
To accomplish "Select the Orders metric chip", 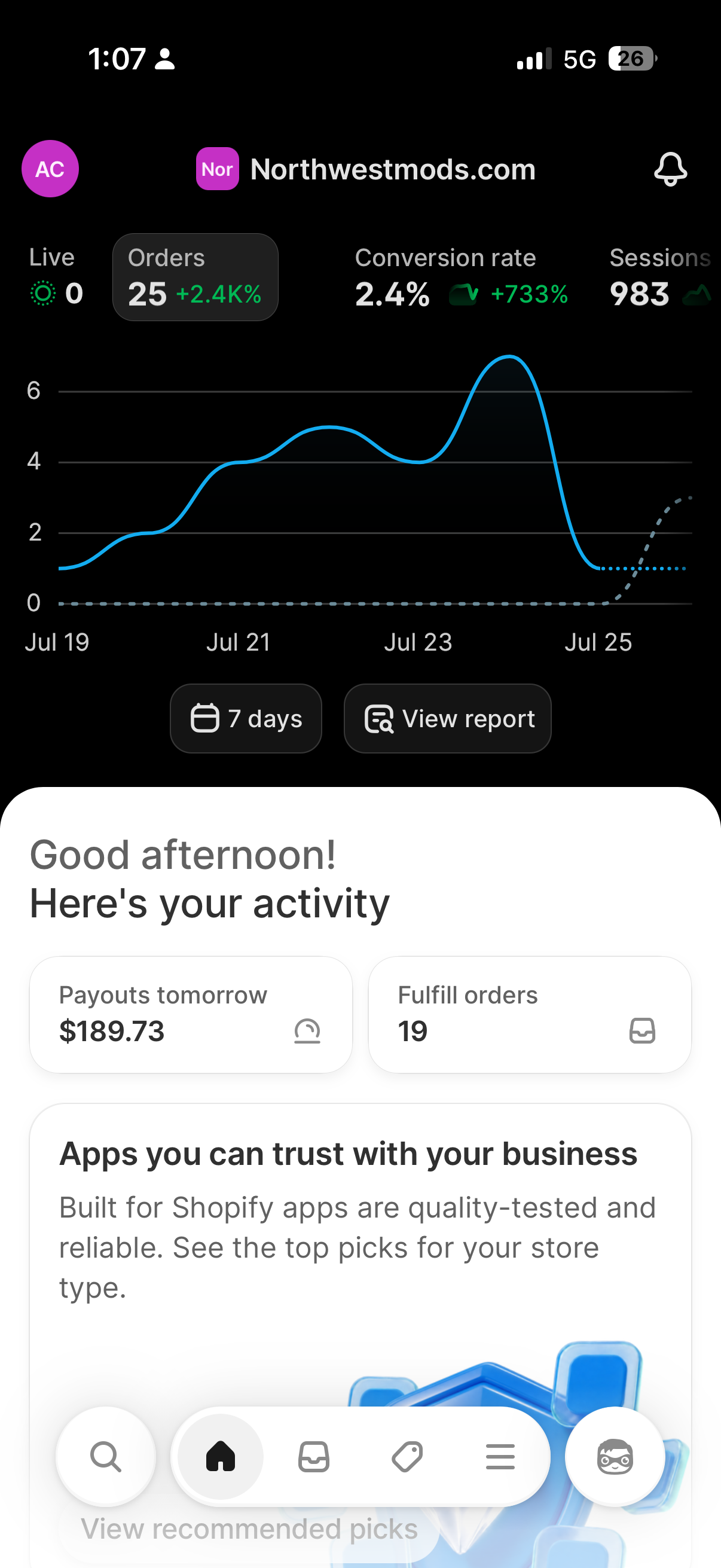I will click(x=195, y=277).
